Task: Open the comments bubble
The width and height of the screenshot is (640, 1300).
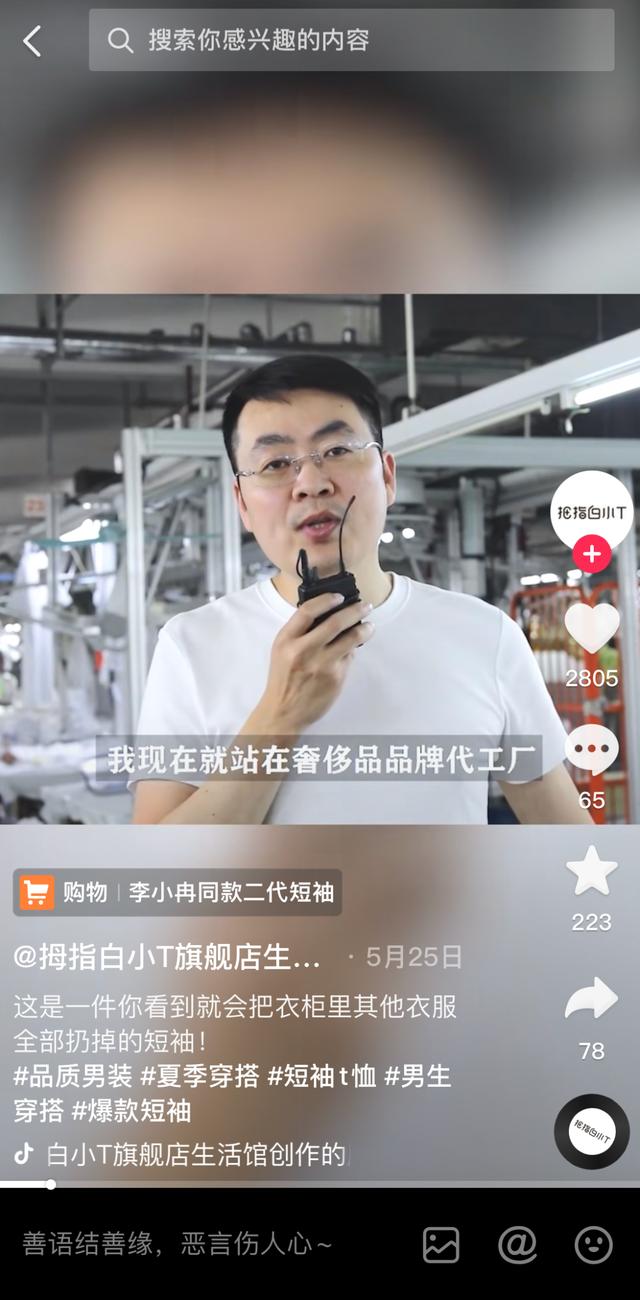Action: pyautogui.click(x=592, y=751)
